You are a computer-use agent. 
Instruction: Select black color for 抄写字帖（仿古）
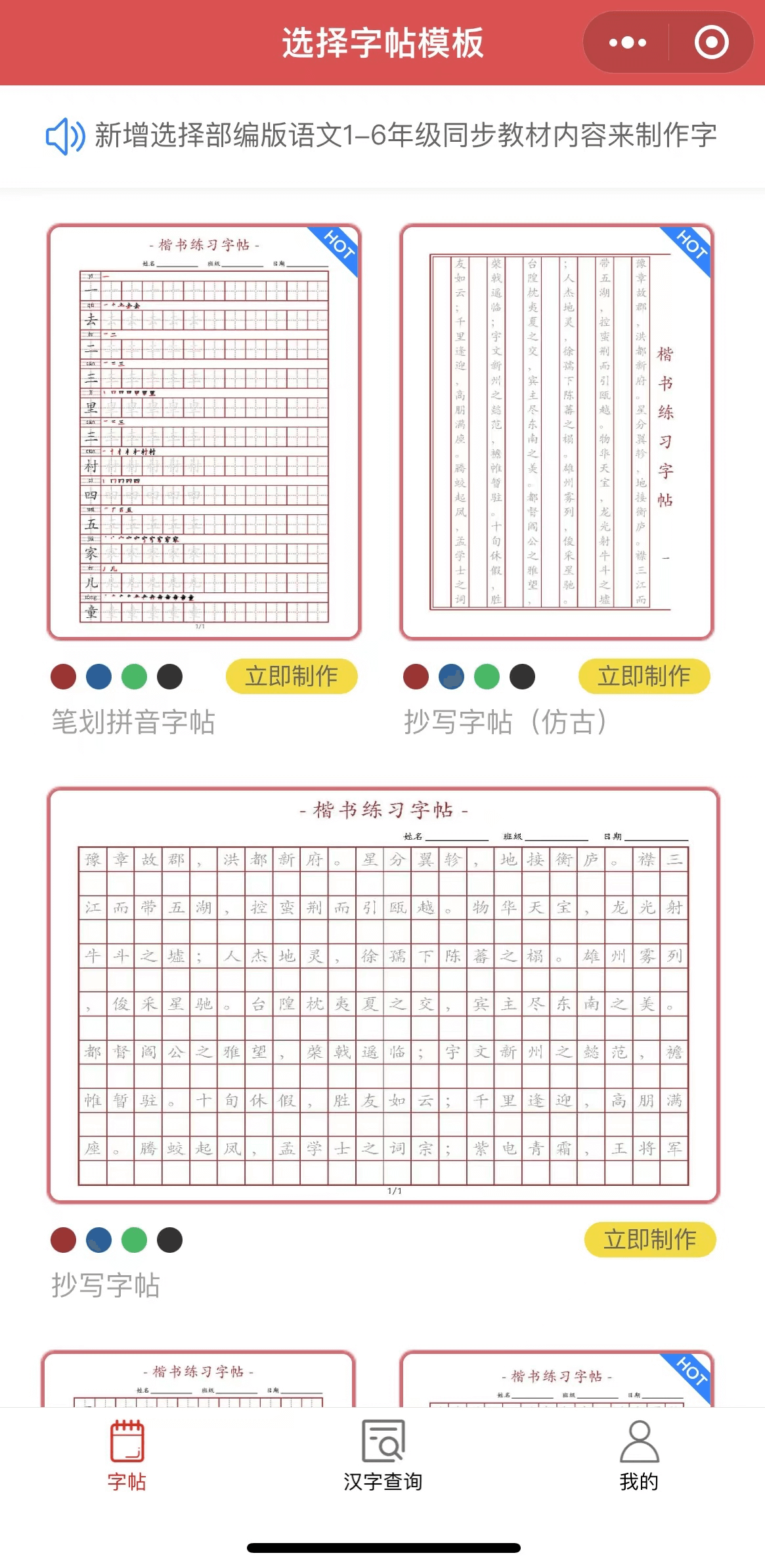pos(523,677)
